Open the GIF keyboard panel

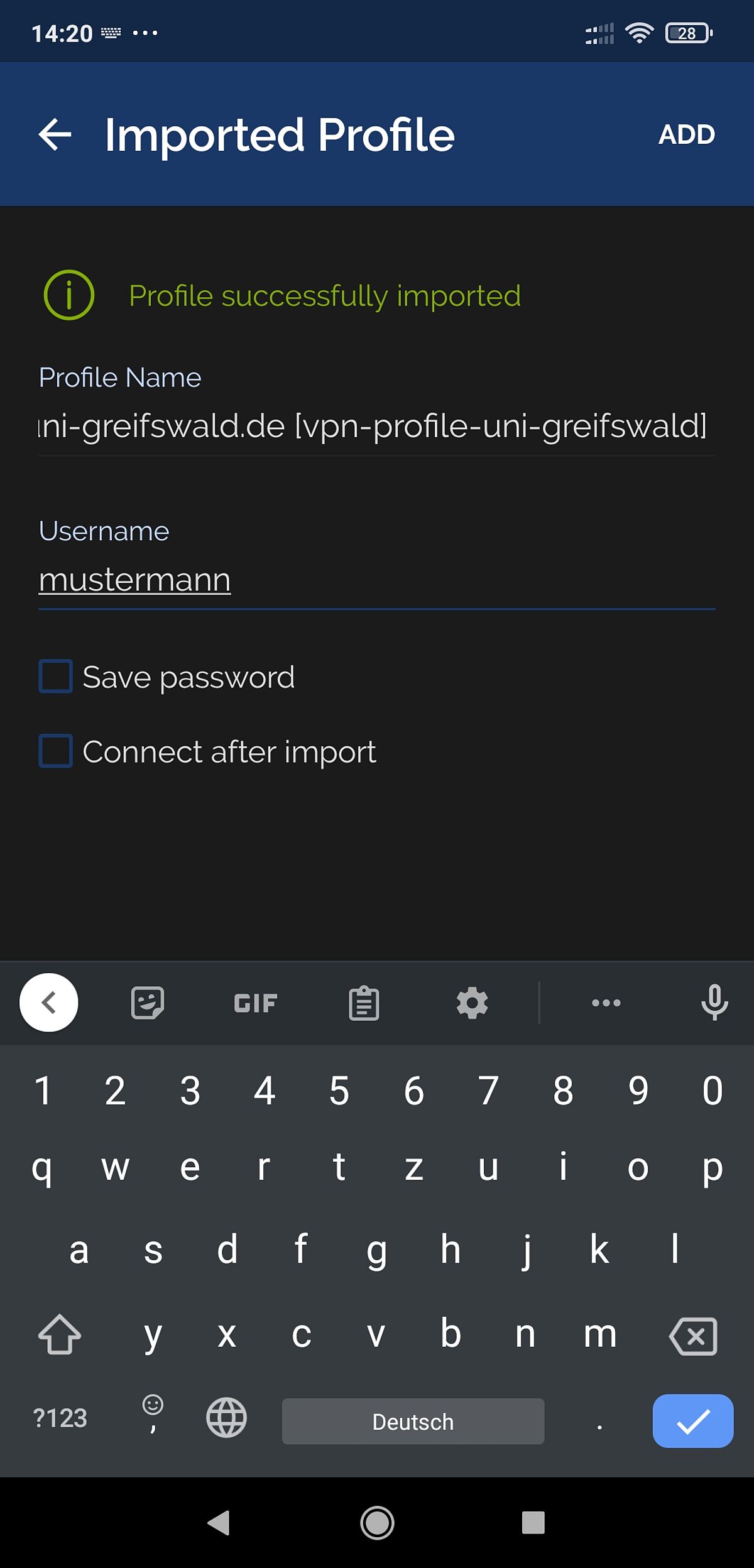255,1003
